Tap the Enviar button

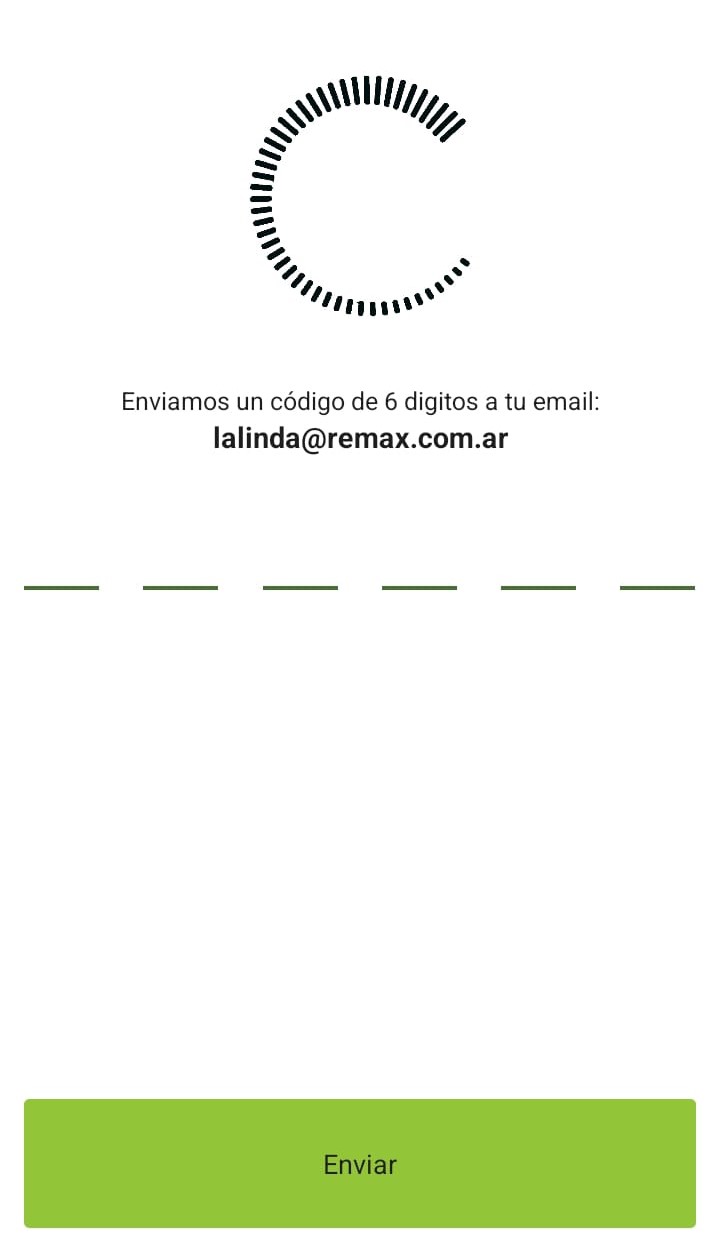point(360,1163)
